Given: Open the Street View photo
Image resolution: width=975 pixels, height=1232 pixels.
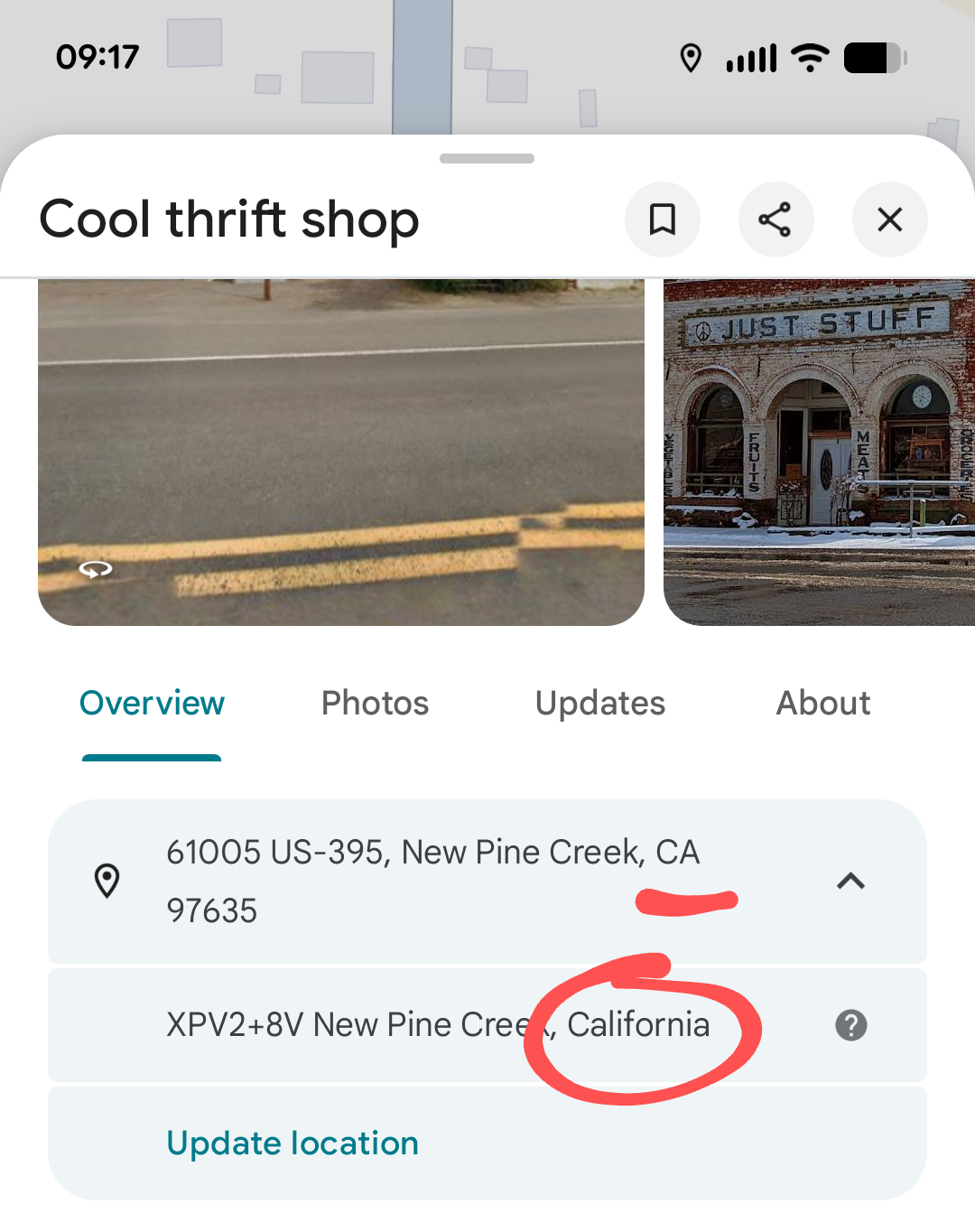Looking at the screenshot, I should [x=341, y=452].
